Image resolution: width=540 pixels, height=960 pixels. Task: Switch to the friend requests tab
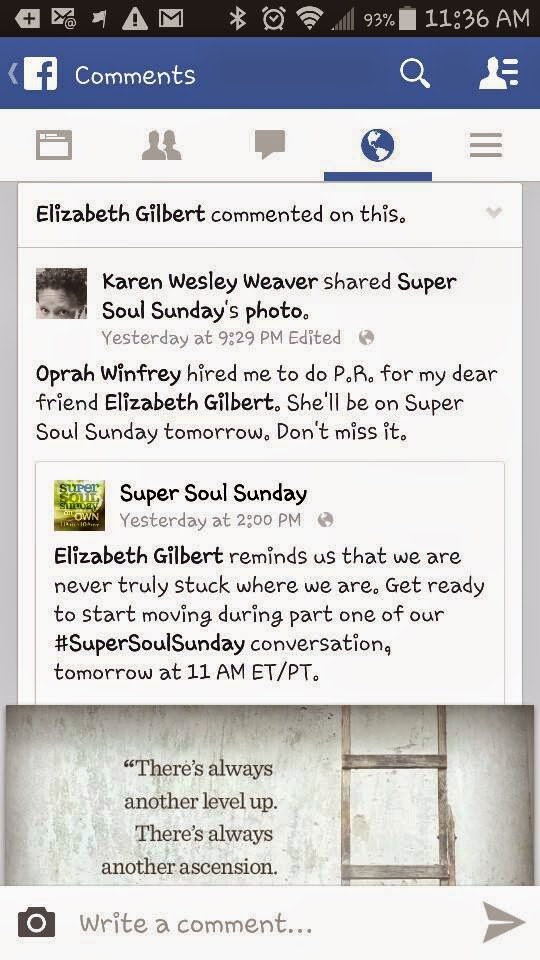(x=162, y=146)
